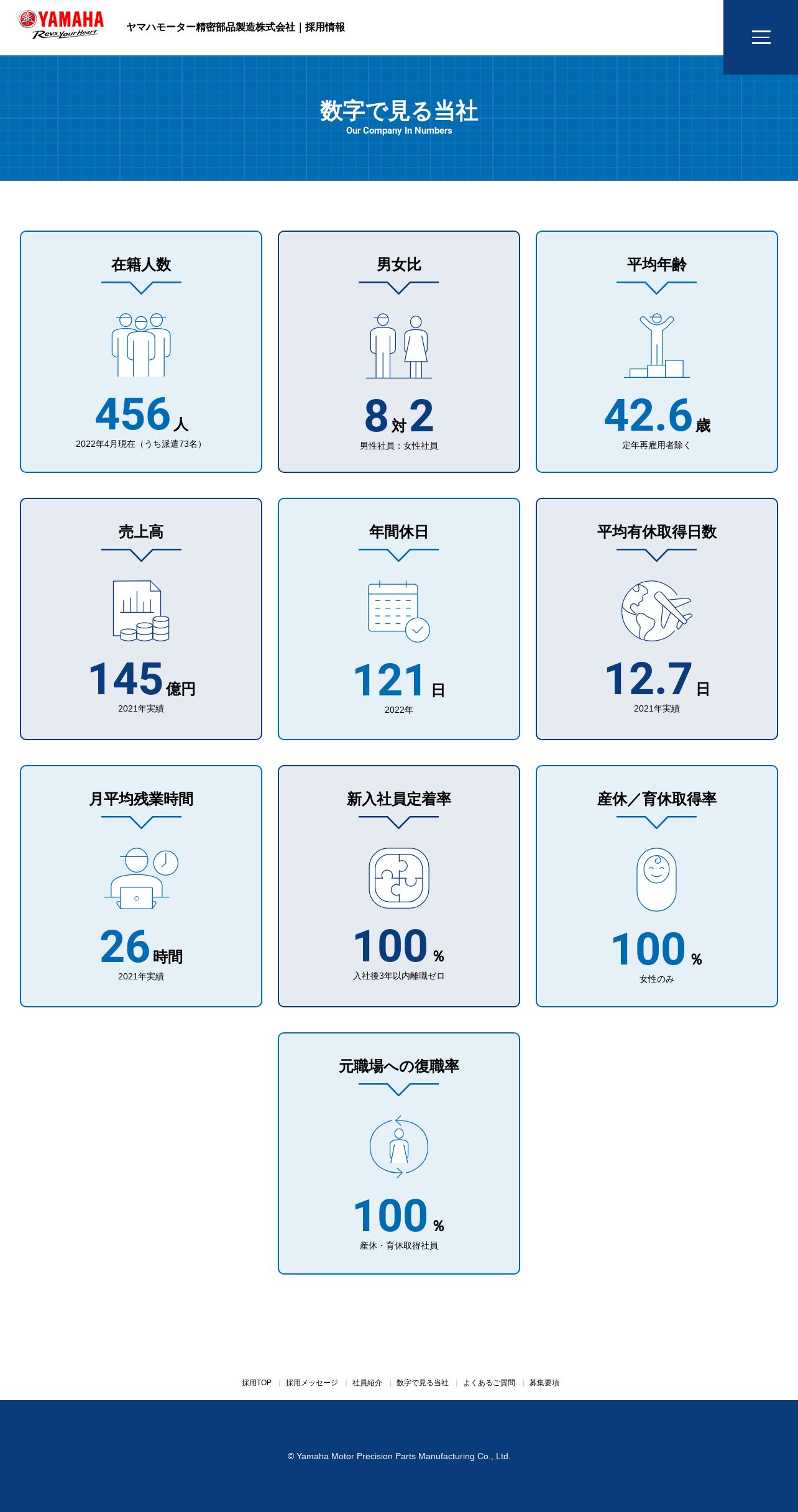Go to 採用メッセージ footer link
Screen dimensions: 798x1512
click(311, 1383)
